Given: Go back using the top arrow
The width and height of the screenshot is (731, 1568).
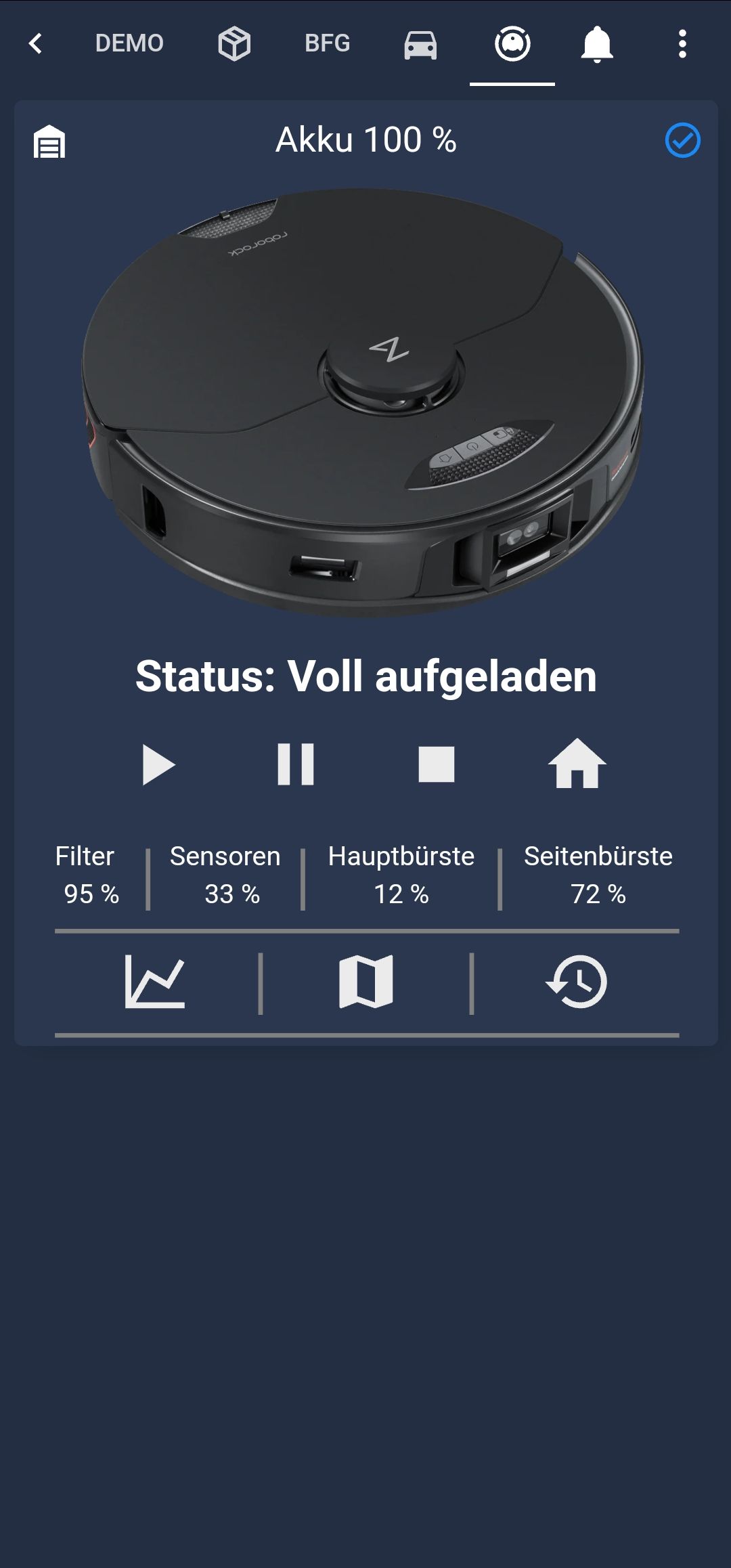Looking at the screenshot, I should (x=36, y=44).
